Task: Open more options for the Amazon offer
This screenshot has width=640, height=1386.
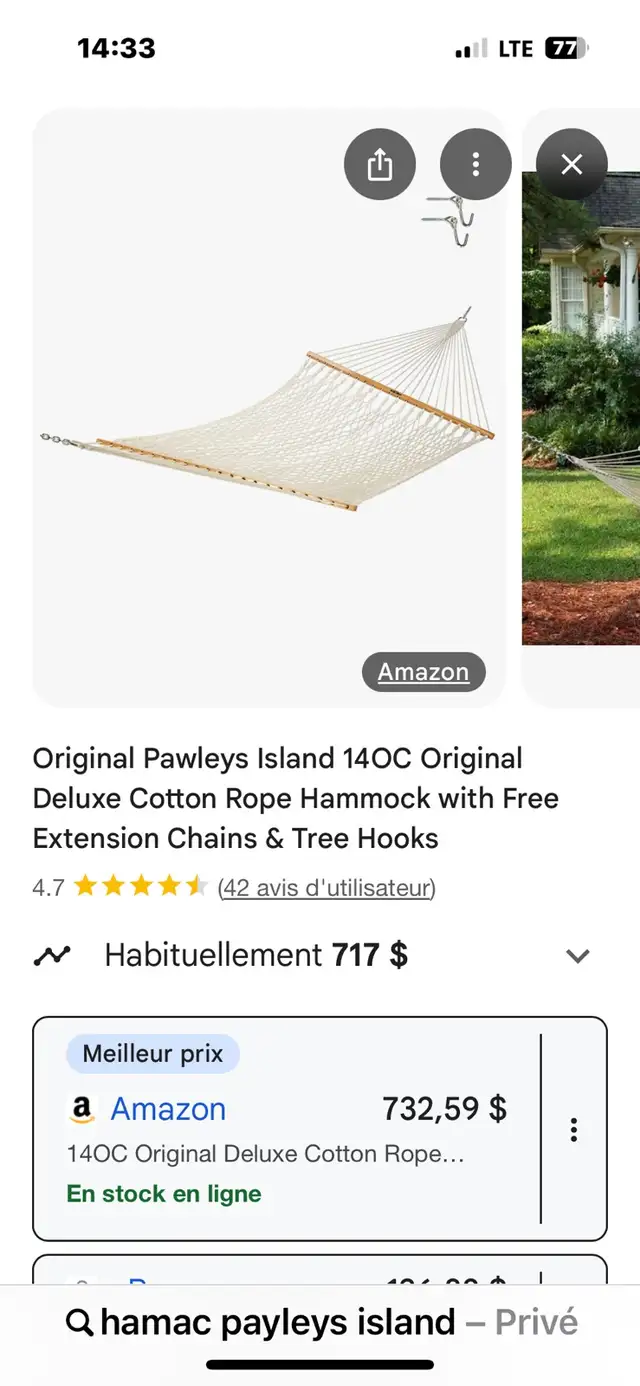Action: [x=574, y=1130]
